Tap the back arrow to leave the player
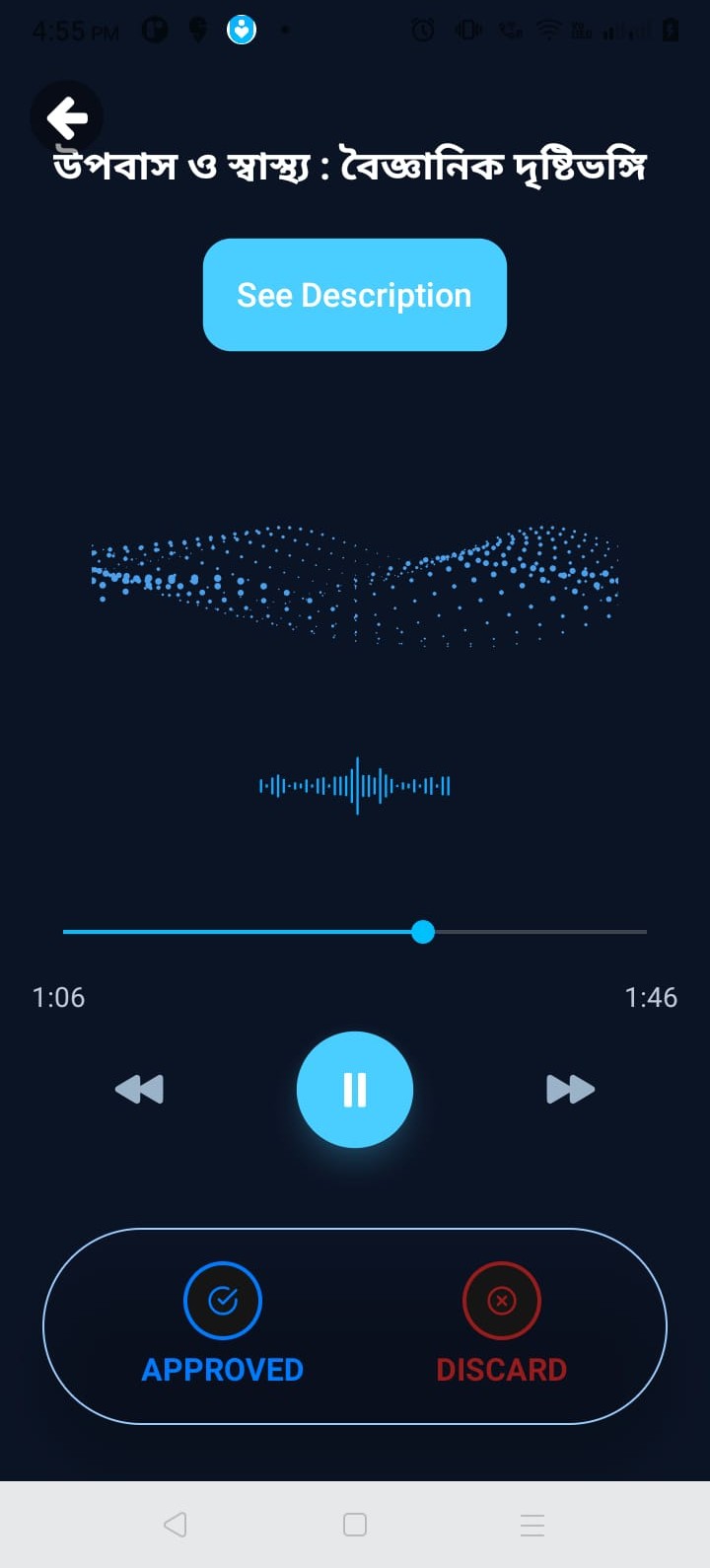This screenshot has height=1568, width=710. 66,117
